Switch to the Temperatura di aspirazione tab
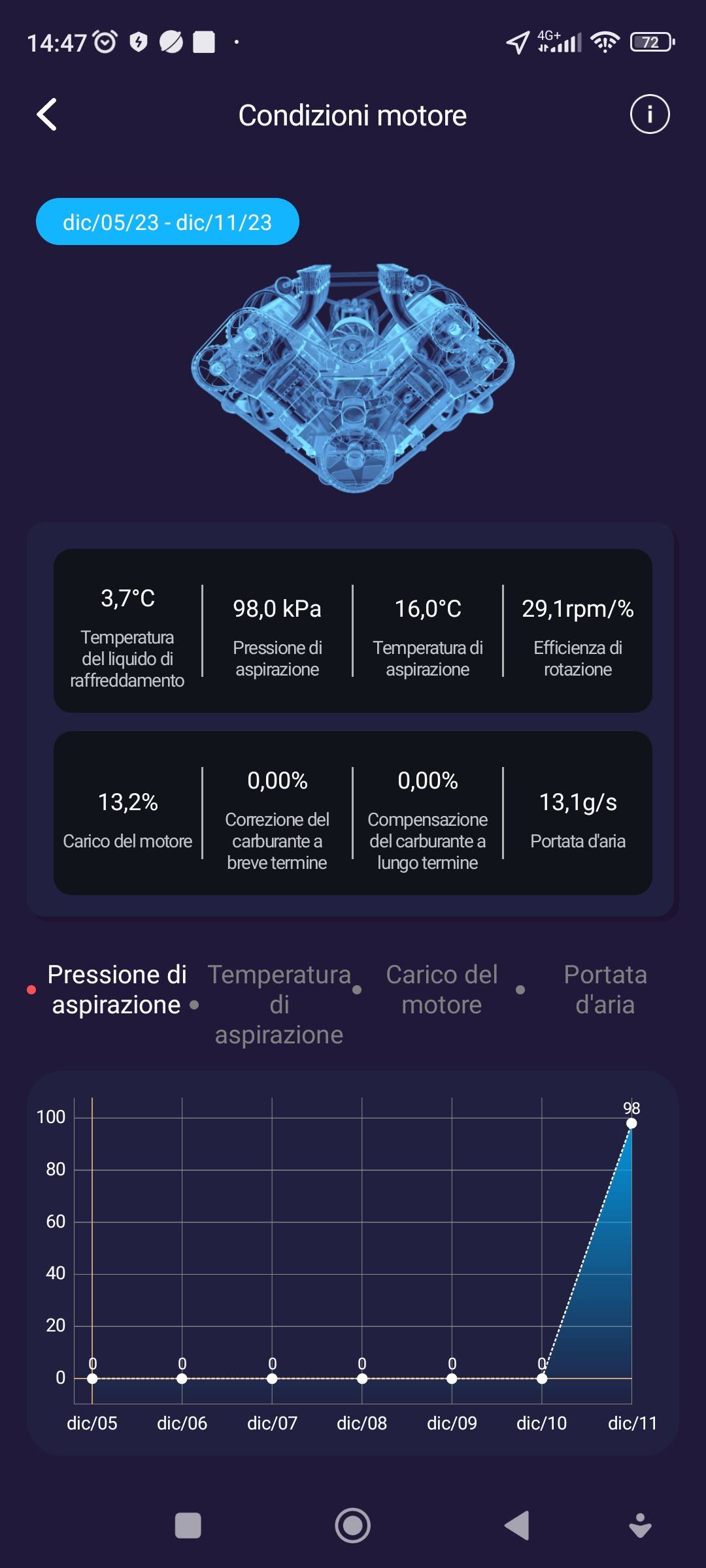 [x=279, y=1004]
